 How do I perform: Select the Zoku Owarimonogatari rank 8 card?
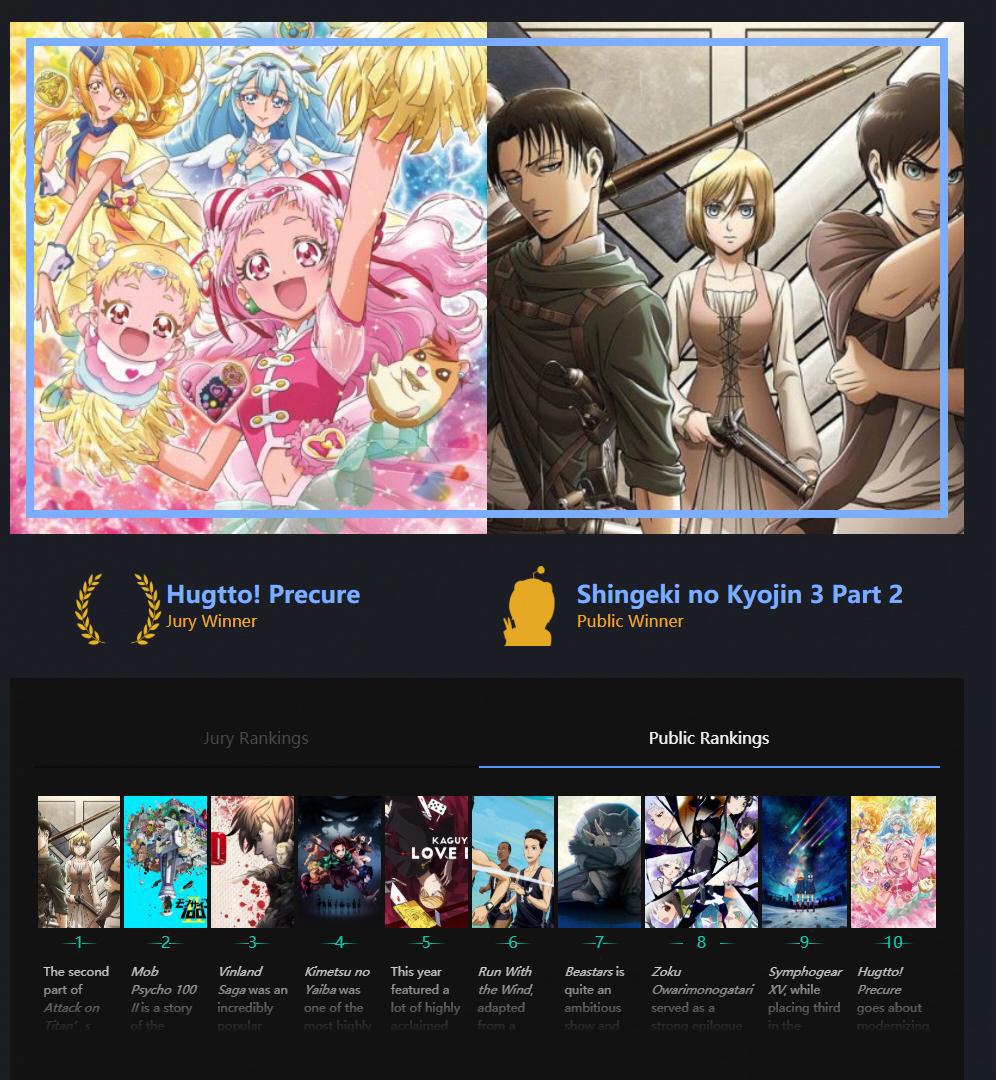point(701,862)
